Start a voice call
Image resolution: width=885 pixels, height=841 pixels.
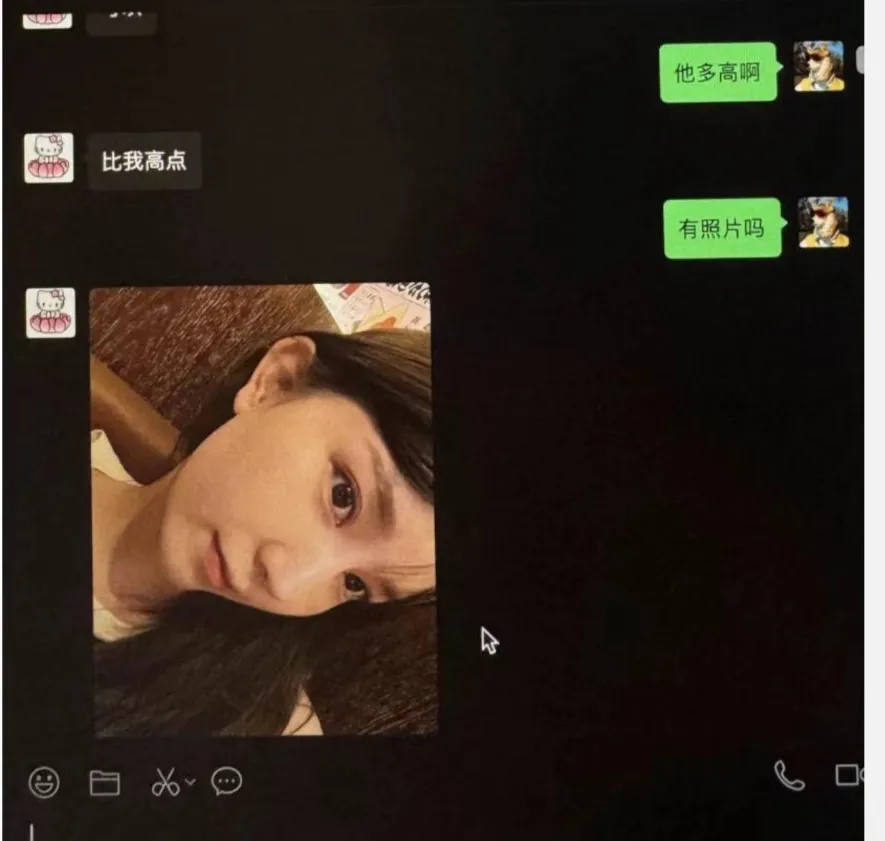coord(789,775)
